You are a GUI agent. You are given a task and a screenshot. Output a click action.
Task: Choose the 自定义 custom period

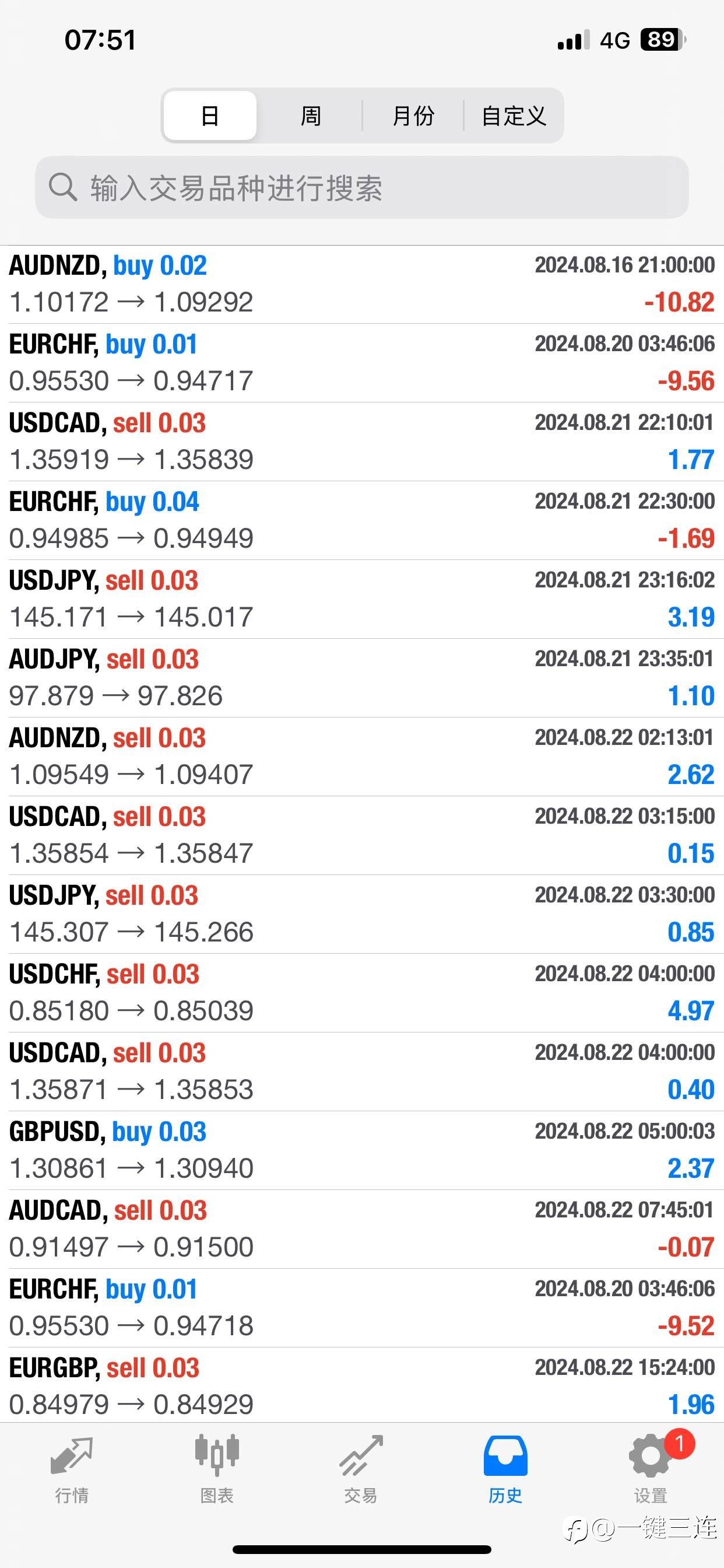[x=514, y=116]
